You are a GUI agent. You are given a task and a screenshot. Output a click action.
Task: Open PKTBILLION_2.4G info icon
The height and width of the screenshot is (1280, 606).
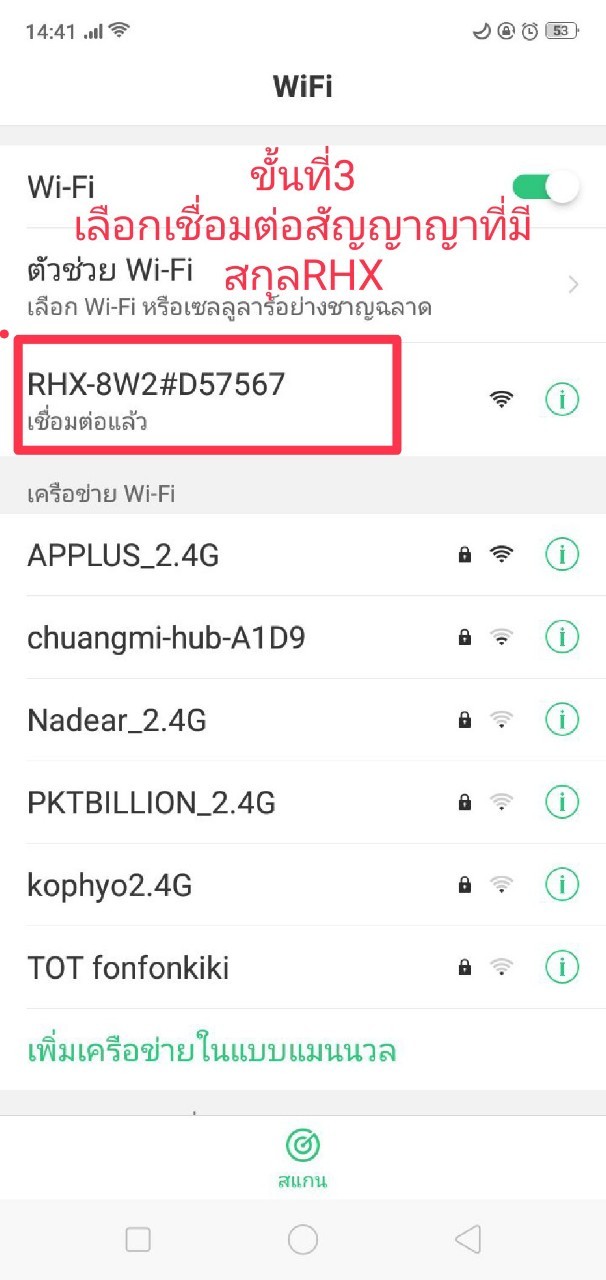click(563, 802)
